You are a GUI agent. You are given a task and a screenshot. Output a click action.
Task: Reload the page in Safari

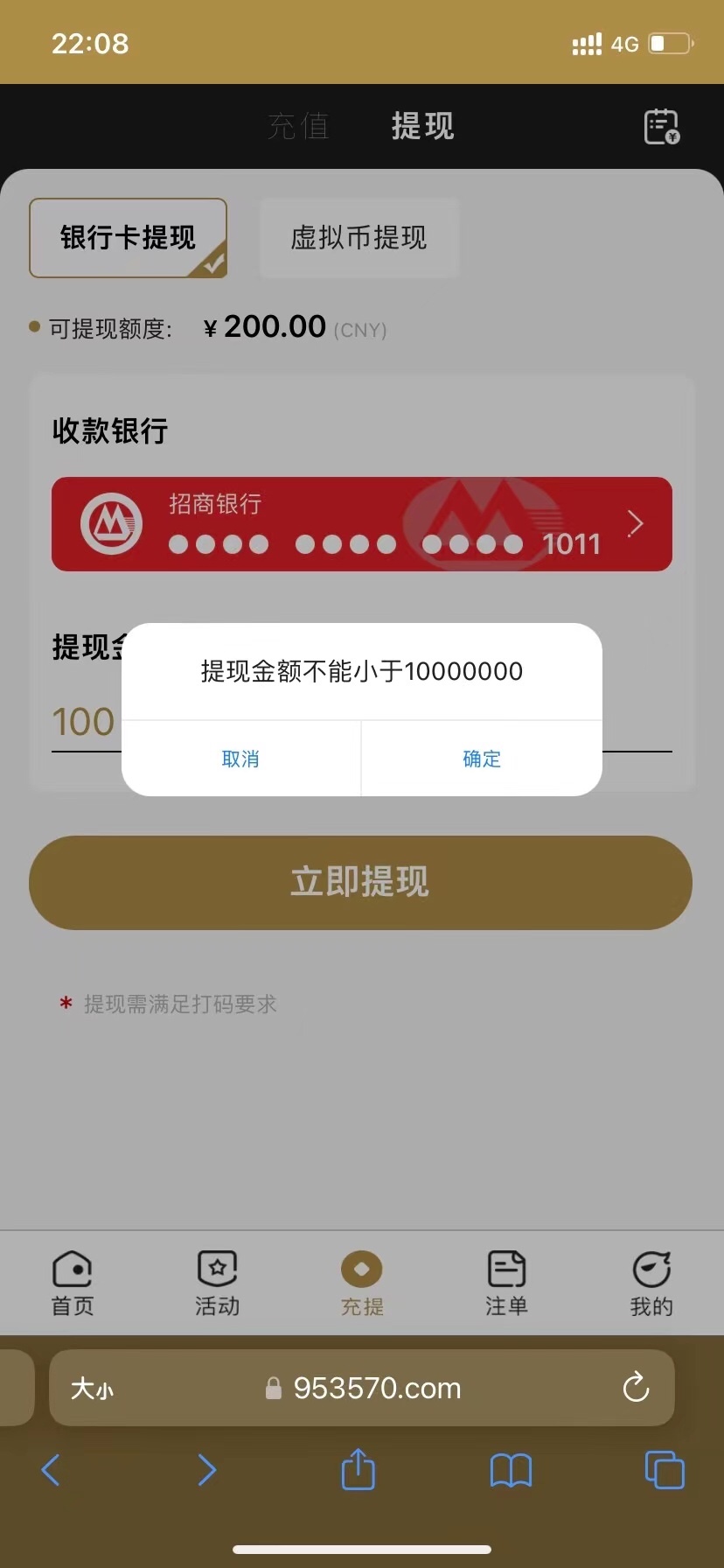tap(636, 1387)
